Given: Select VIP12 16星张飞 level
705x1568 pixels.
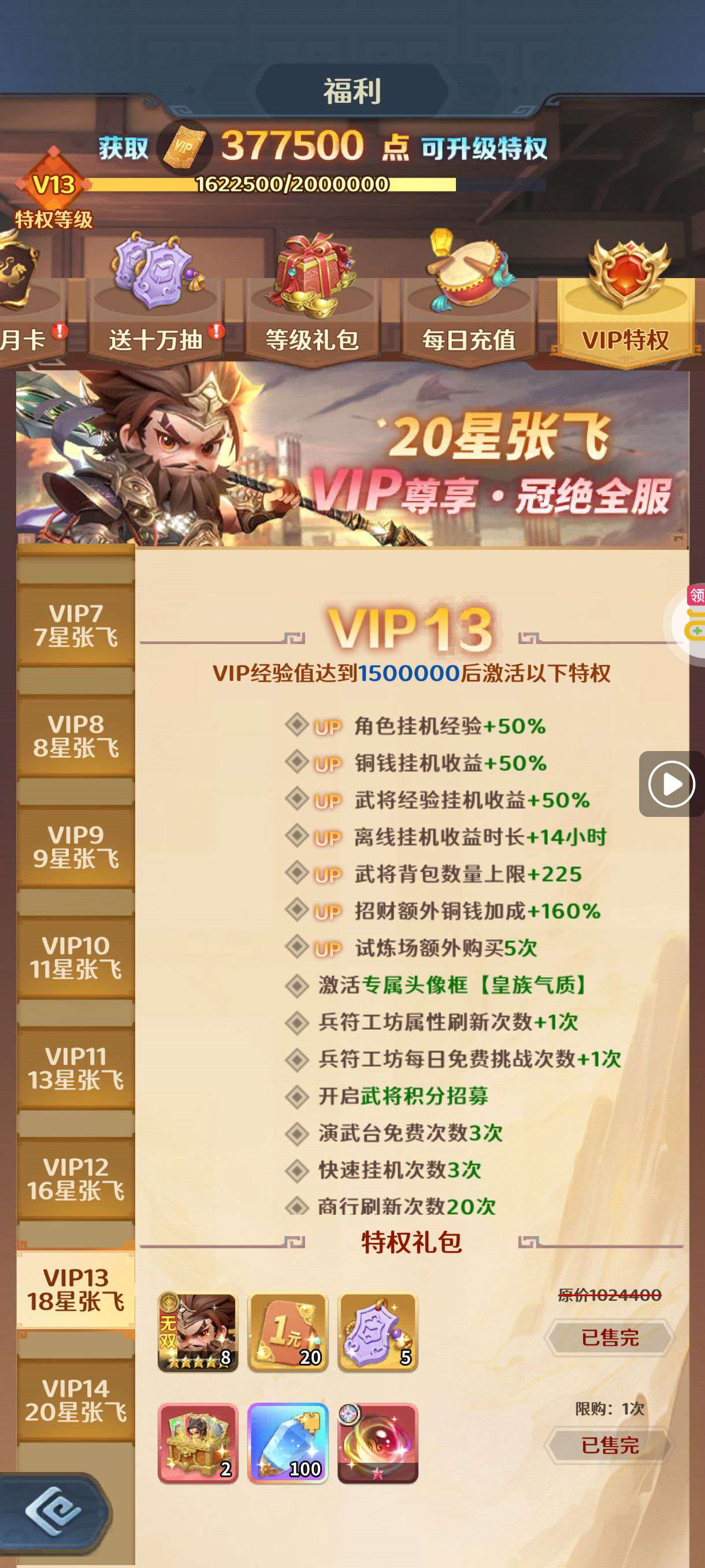Looking at the screenshot, I should 76,1179.
